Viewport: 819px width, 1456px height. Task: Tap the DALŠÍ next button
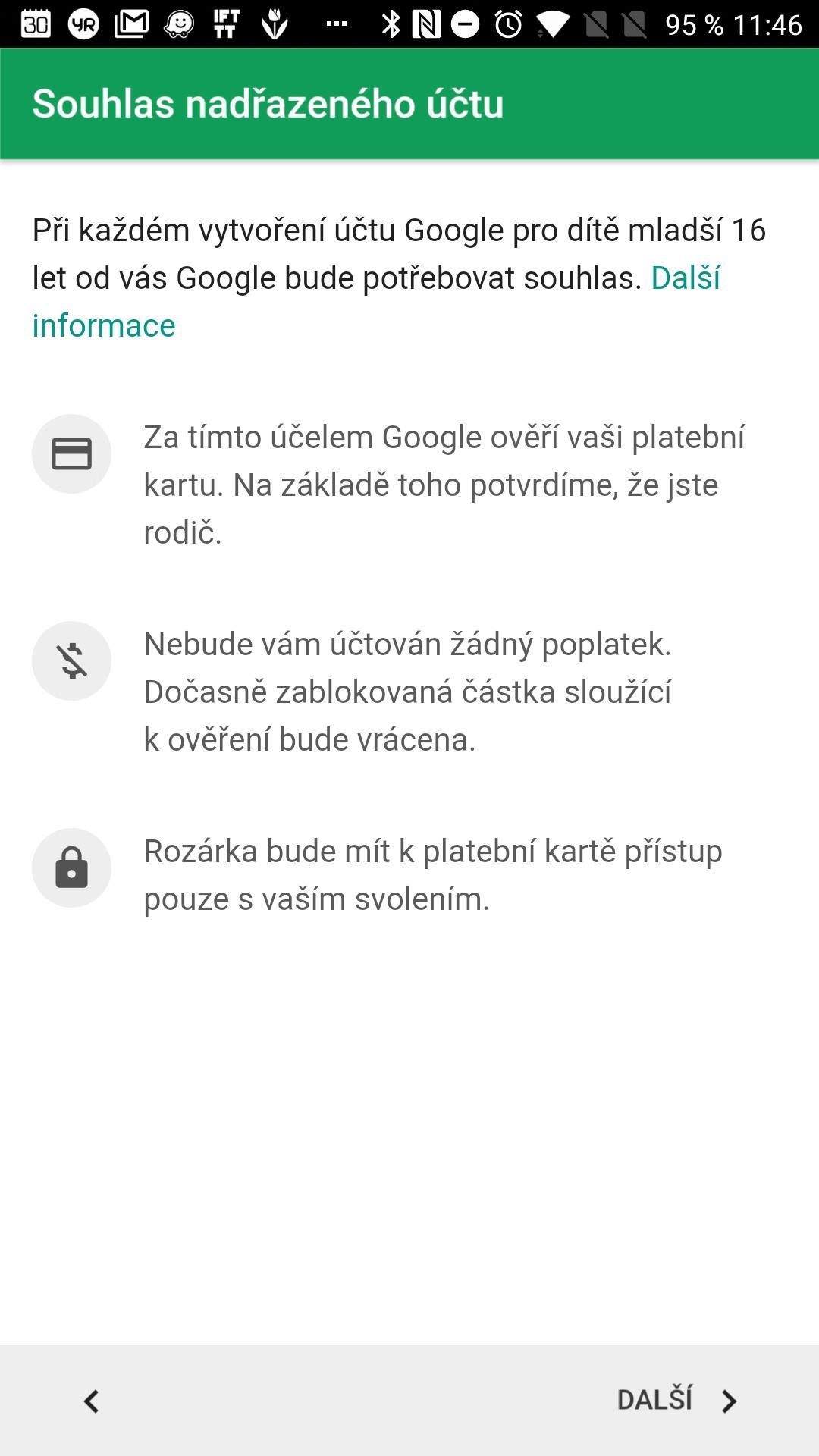(x=677, y=1401)
